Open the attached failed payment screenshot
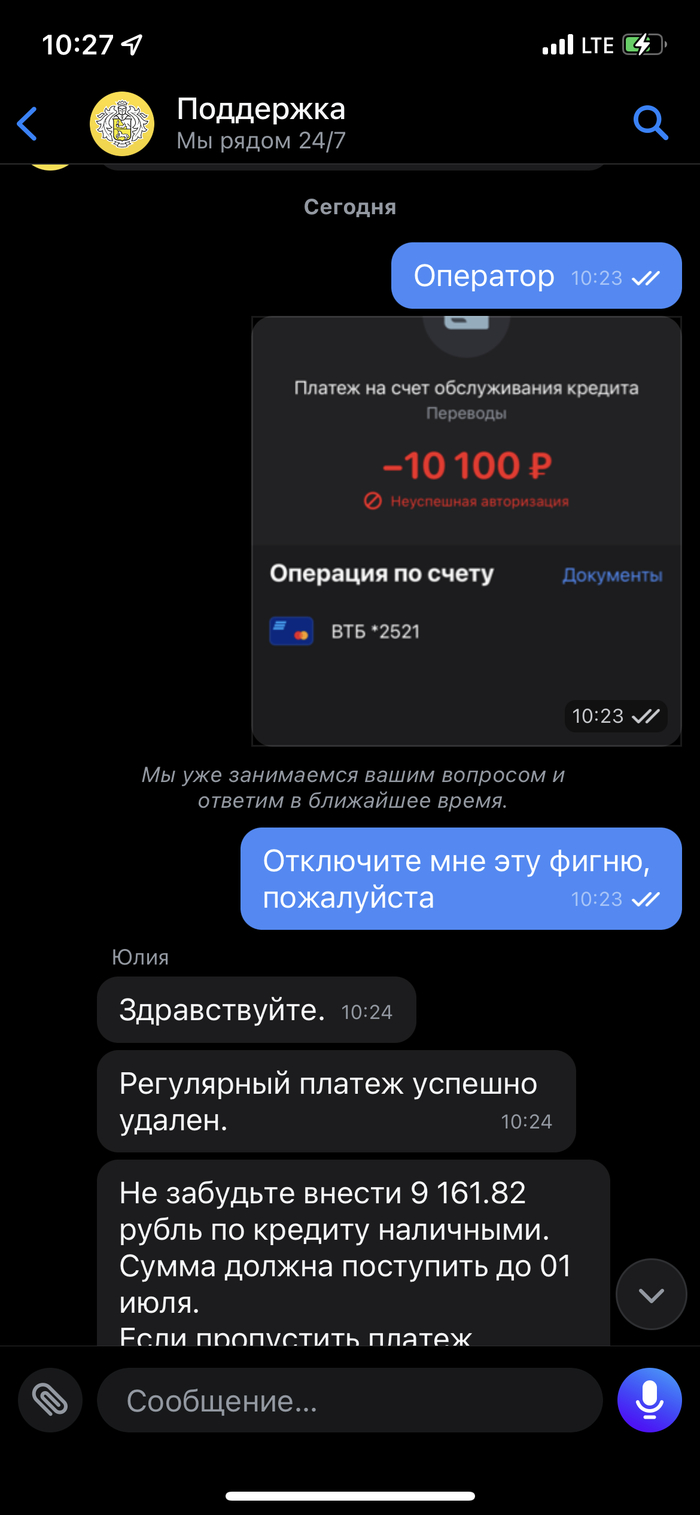 click(x=466, y=530)
